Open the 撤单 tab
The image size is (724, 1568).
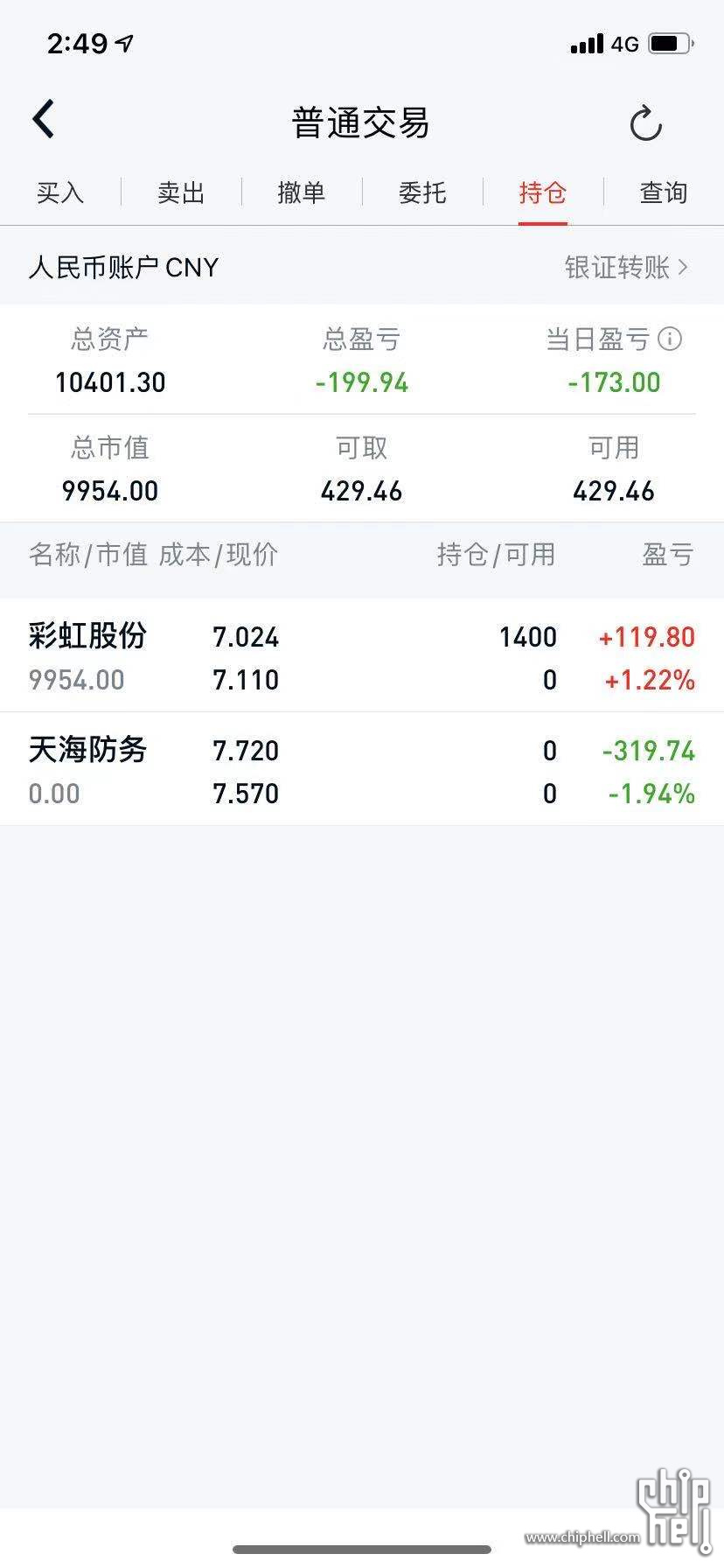tap(302, 192)
